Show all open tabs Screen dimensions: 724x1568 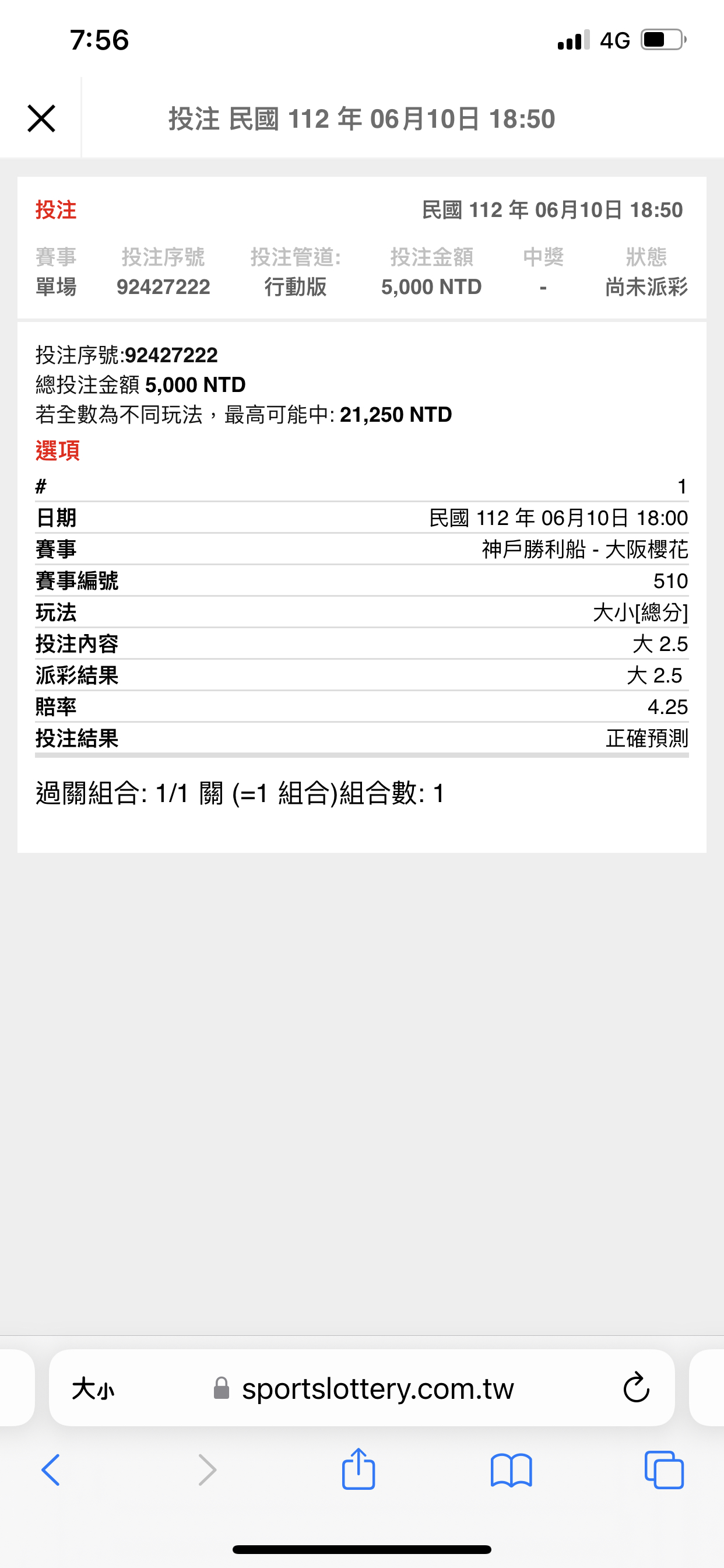[664, 1470]
